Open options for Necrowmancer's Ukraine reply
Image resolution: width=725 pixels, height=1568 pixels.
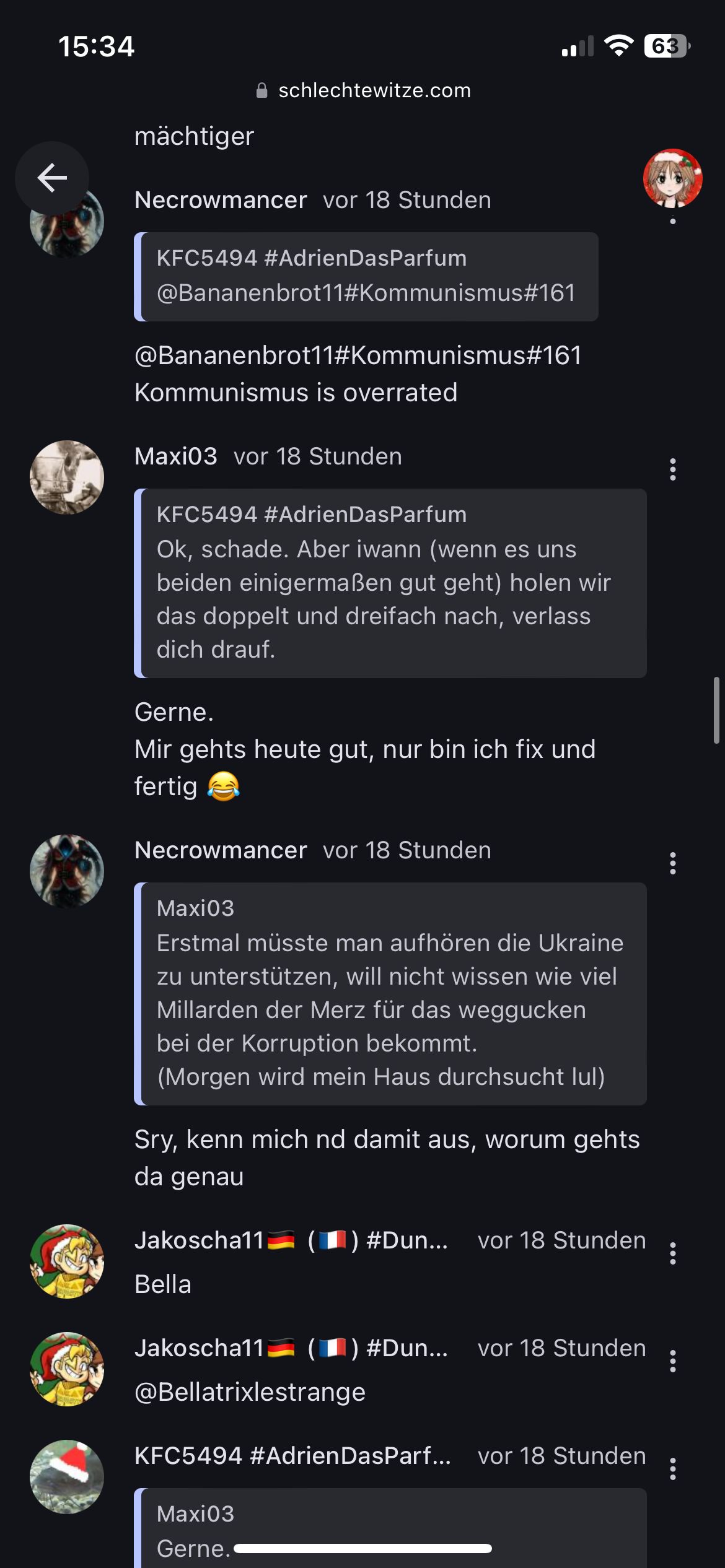point(672,863)
